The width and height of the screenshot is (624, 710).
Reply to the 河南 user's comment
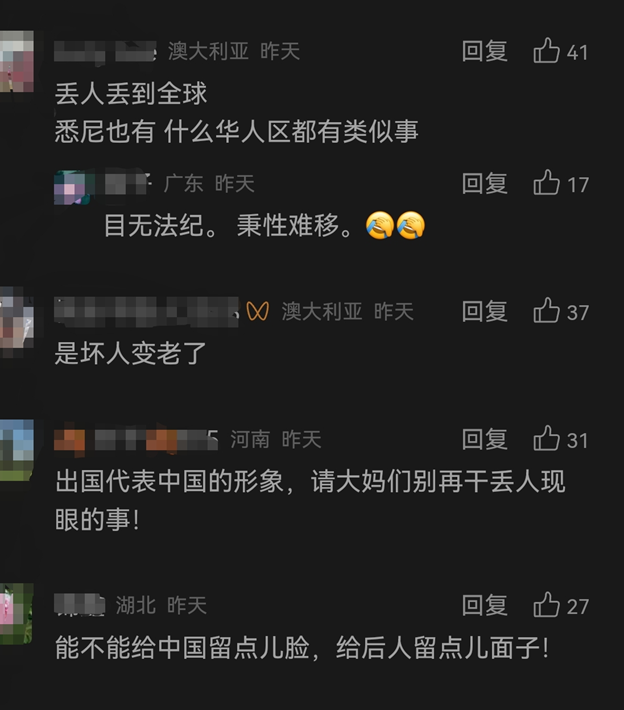pyautogui.click(x=484, y=440)
